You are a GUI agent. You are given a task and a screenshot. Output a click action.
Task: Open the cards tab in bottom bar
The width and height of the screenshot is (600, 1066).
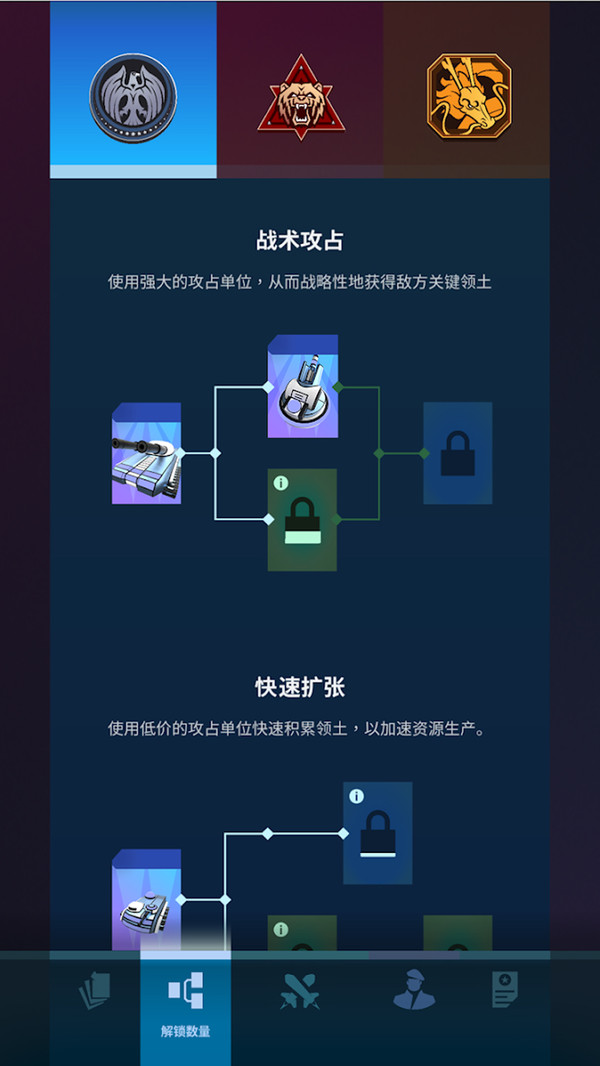[x=95, y=992]
